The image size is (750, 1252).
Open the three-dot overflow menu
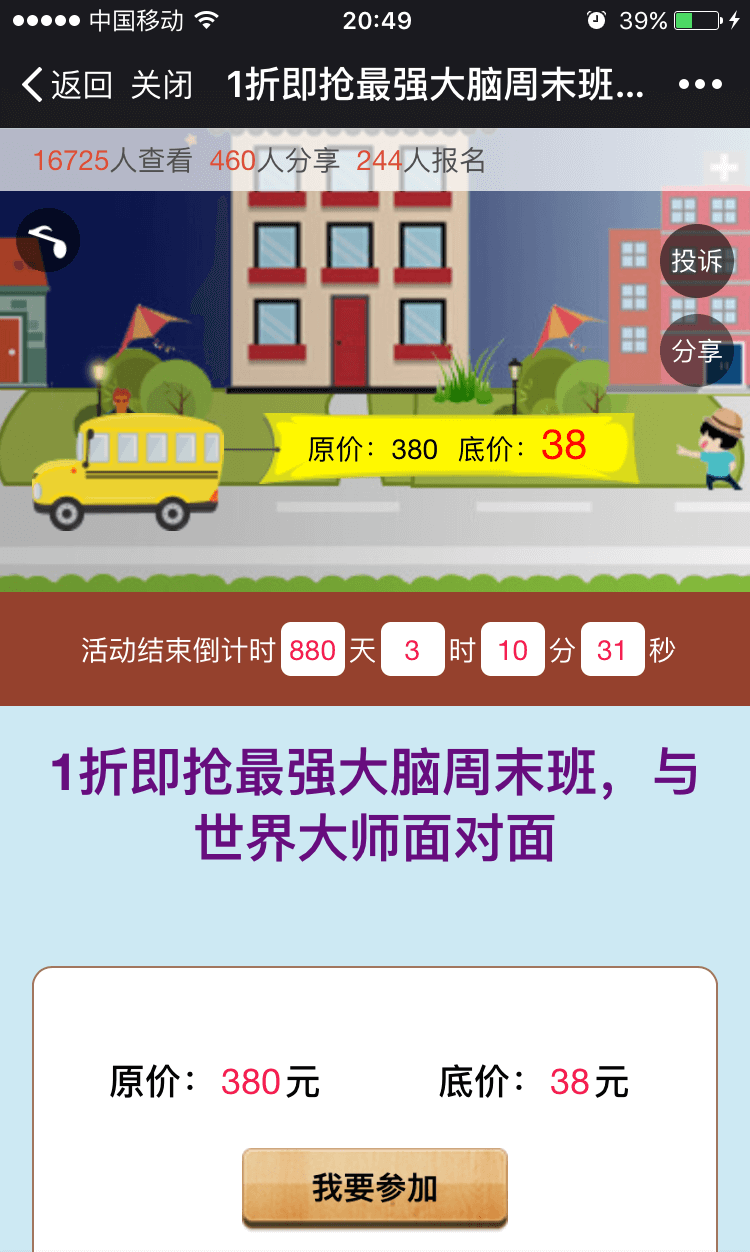(700, 85)
